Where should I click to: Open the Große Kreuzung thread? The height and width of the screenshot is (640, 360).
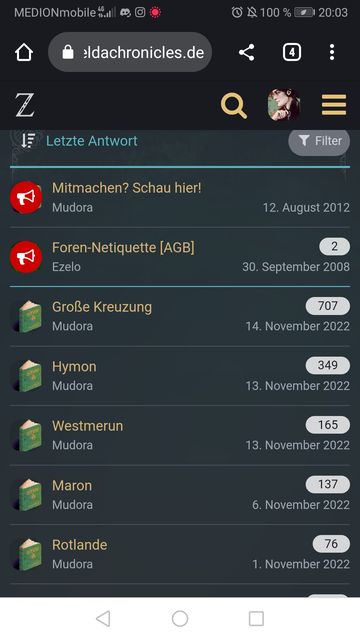[102, 307]
